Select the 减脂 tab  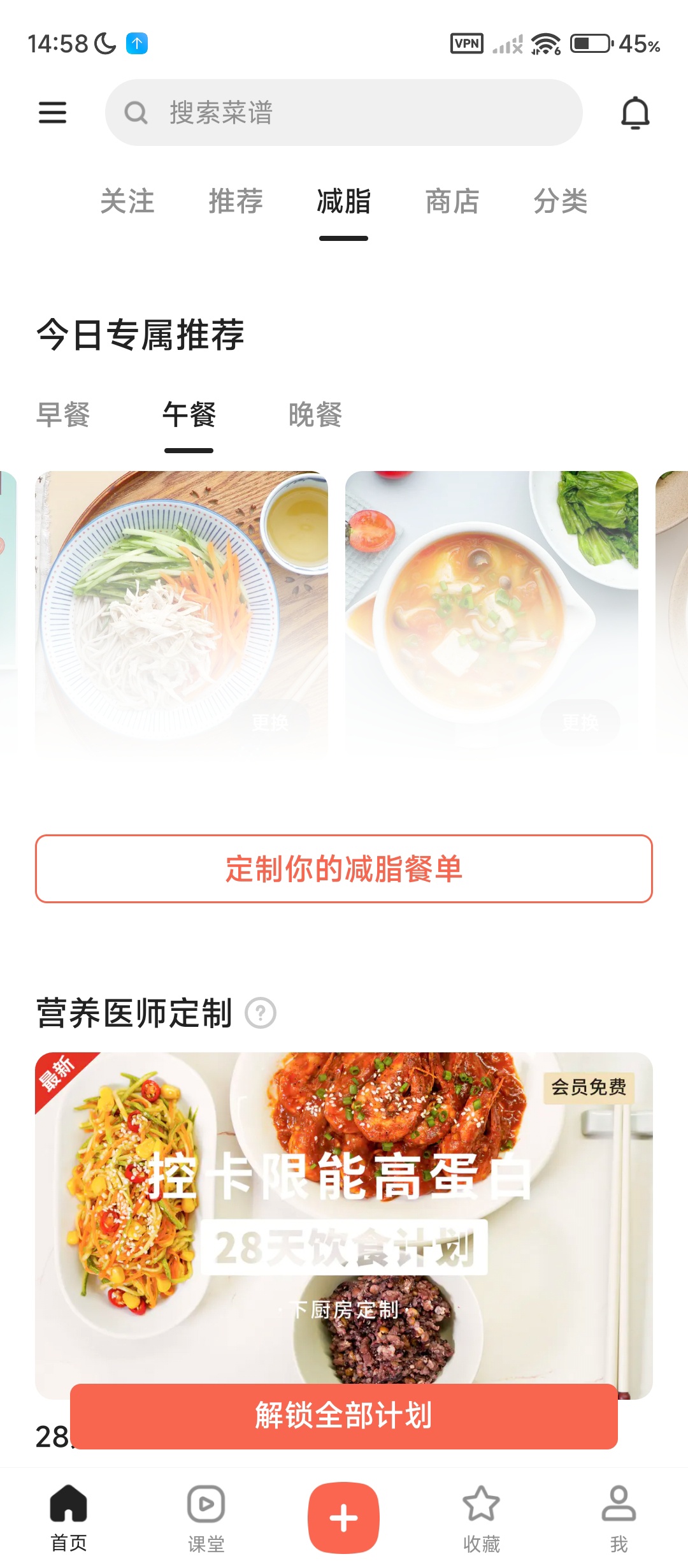pos(344,201)
